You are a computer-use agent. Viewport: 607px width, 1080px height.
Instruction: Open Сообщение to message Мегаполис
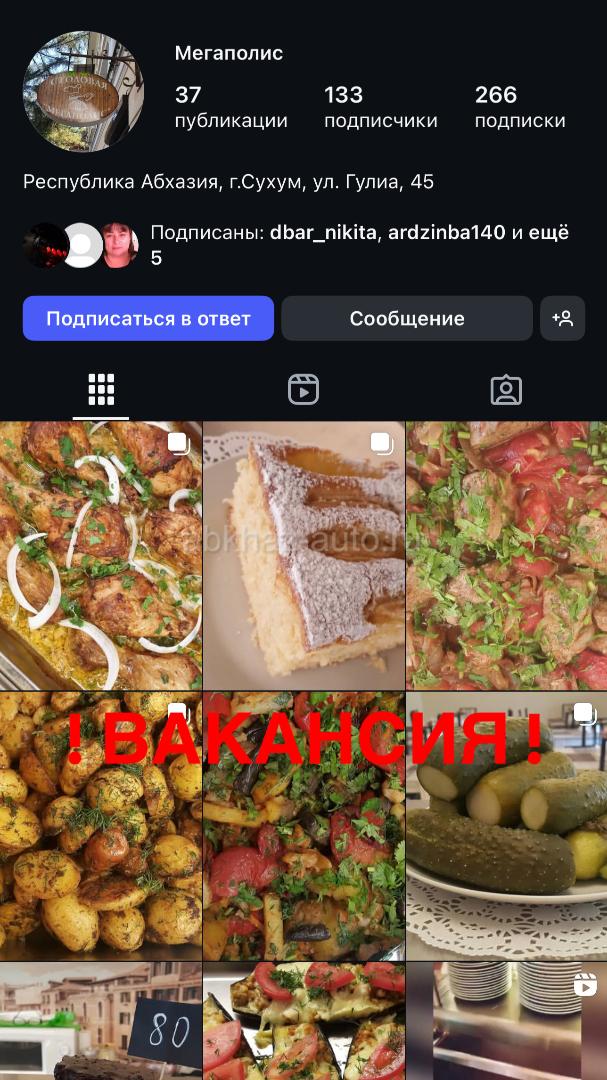click(x=407, y=318)
